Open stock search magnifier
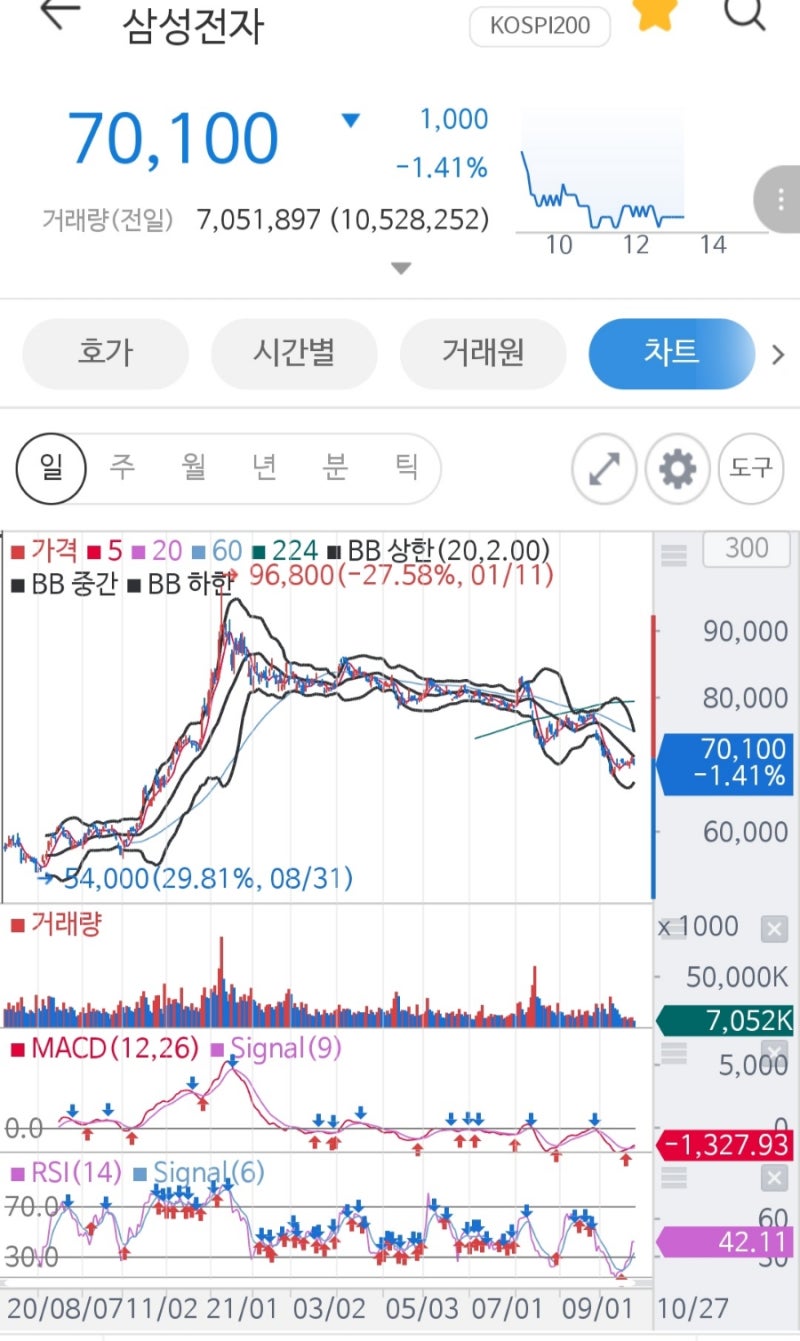 [744, 13]
